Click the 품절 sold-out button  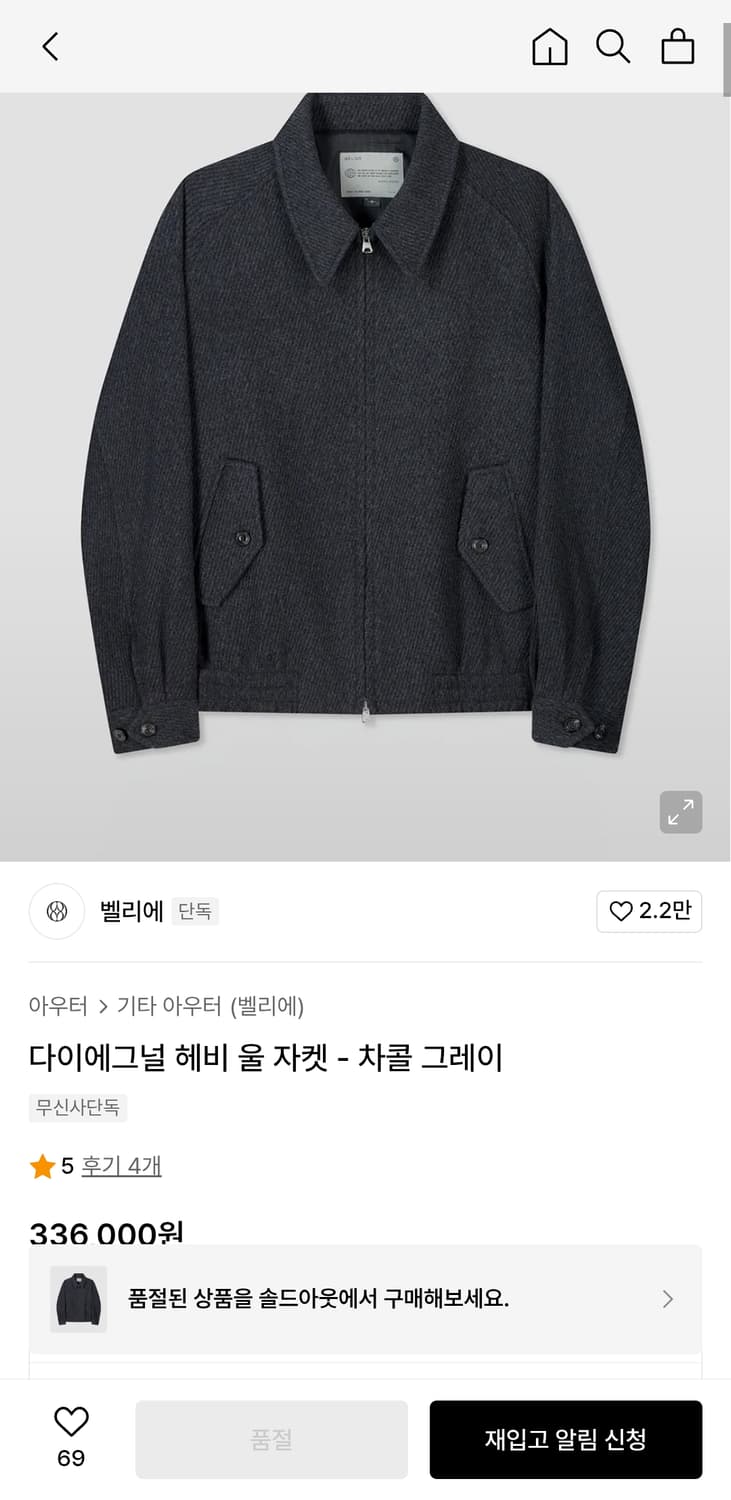272,1439
